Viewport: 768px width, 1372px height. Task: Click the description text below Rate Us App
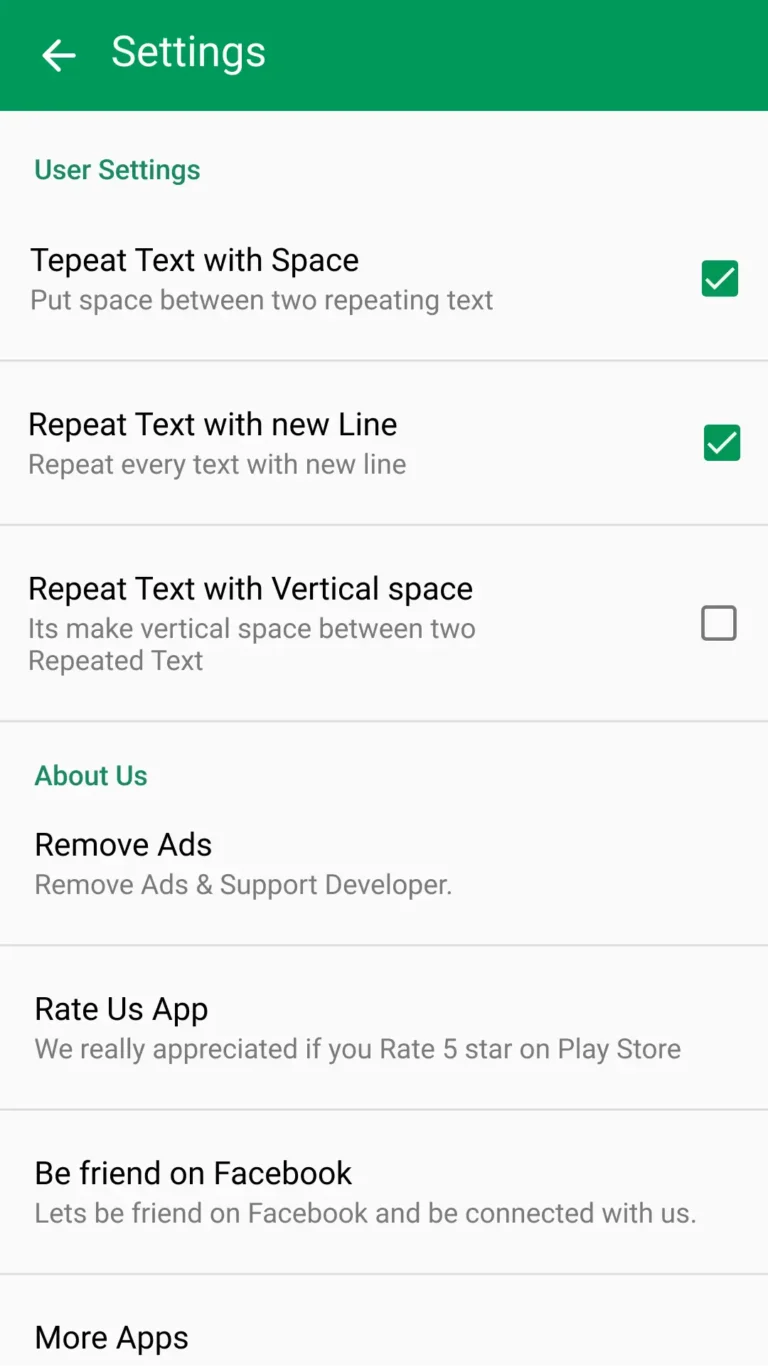point(357,1049)
